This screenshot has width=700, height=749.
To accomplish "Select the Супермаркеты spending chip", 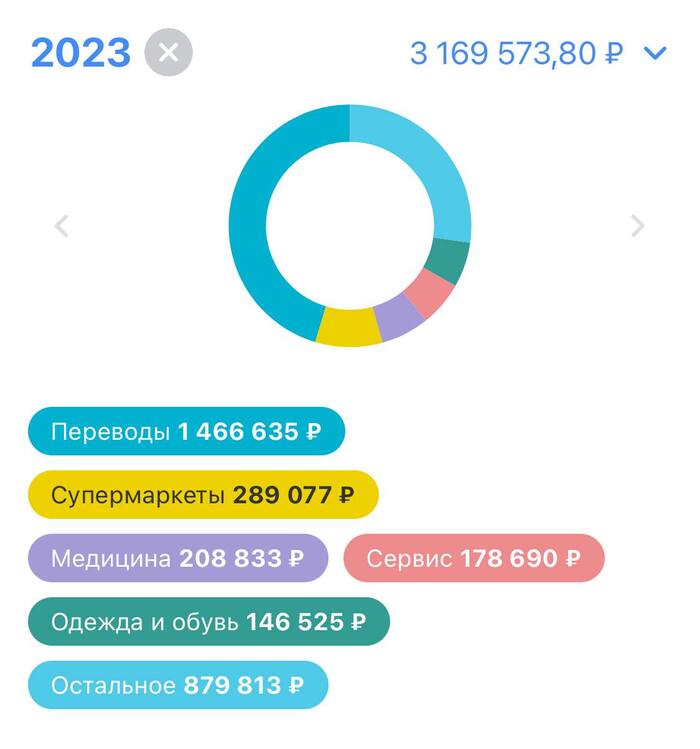I will 203,495.
